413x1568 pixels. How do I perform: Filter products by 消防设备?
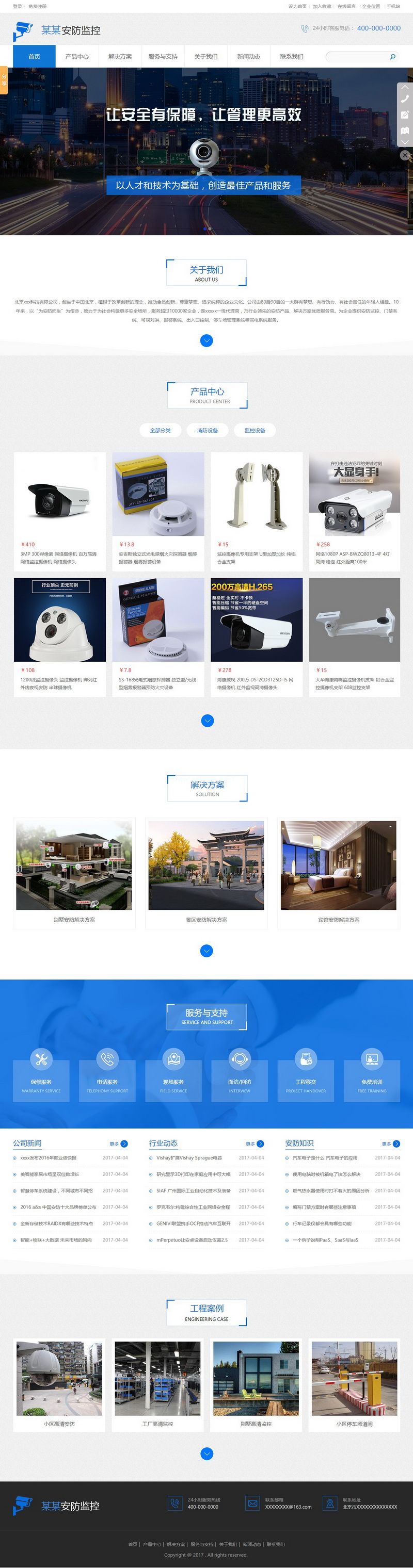coord(207,430)
